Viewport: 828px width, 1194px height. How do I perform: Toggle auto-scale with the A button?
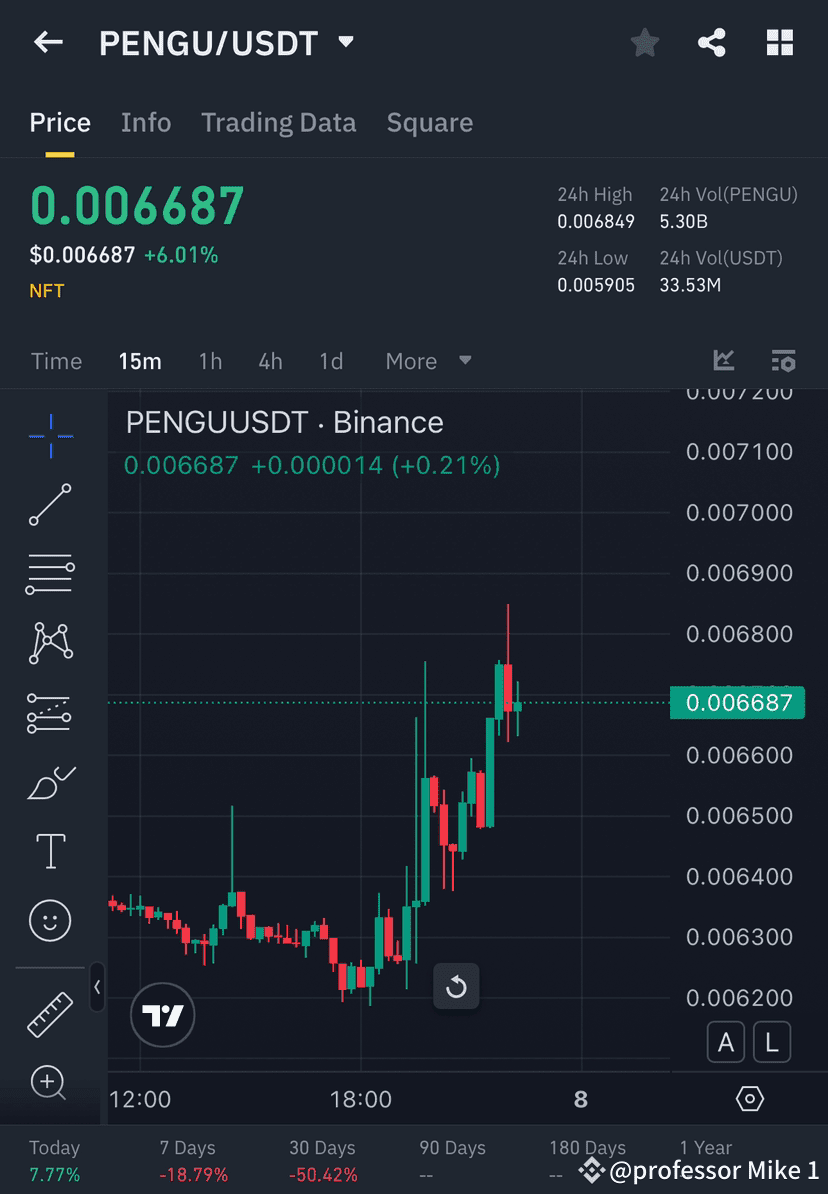coord(726,1041)
